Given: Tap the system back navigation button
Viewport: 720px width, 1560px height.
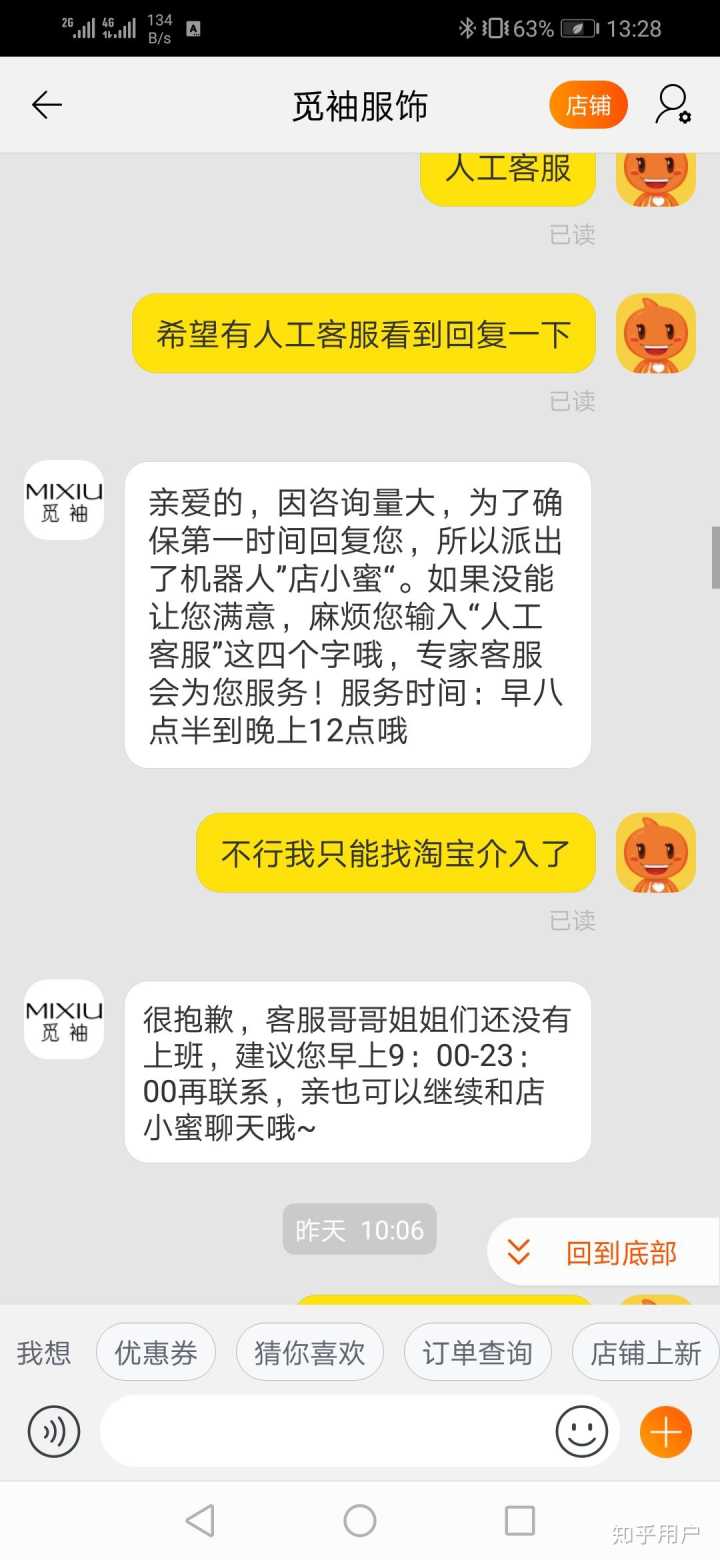Looking at the screenshot, I should click(200, 1520).
